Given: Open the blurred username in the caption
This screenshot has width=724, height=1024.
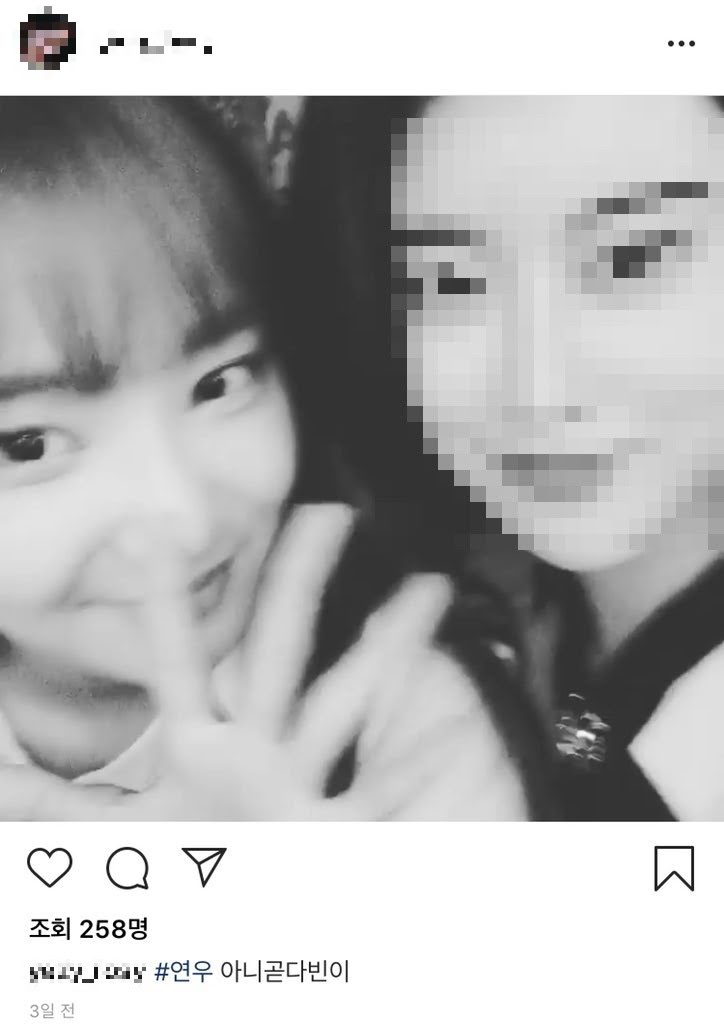Looking at the screenshot, I should click(x=87, y=973).
